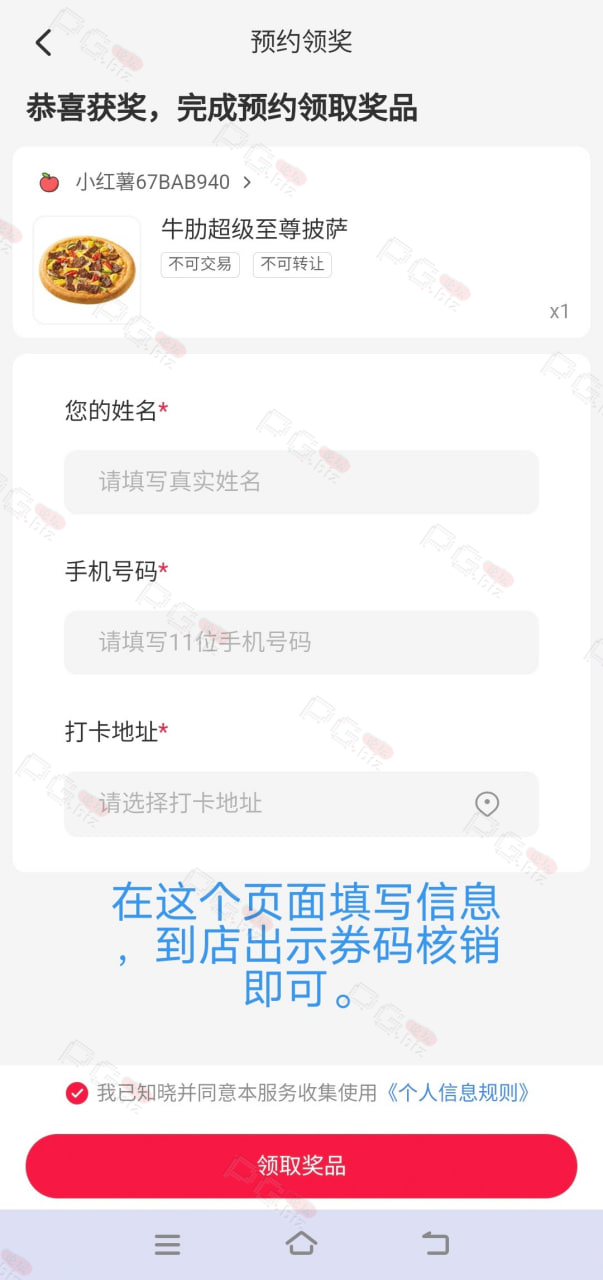This screenshot has height=1280, width=603.
Task: Open the 小红薯67BAB940 profile link
Action: pos(145,182)
